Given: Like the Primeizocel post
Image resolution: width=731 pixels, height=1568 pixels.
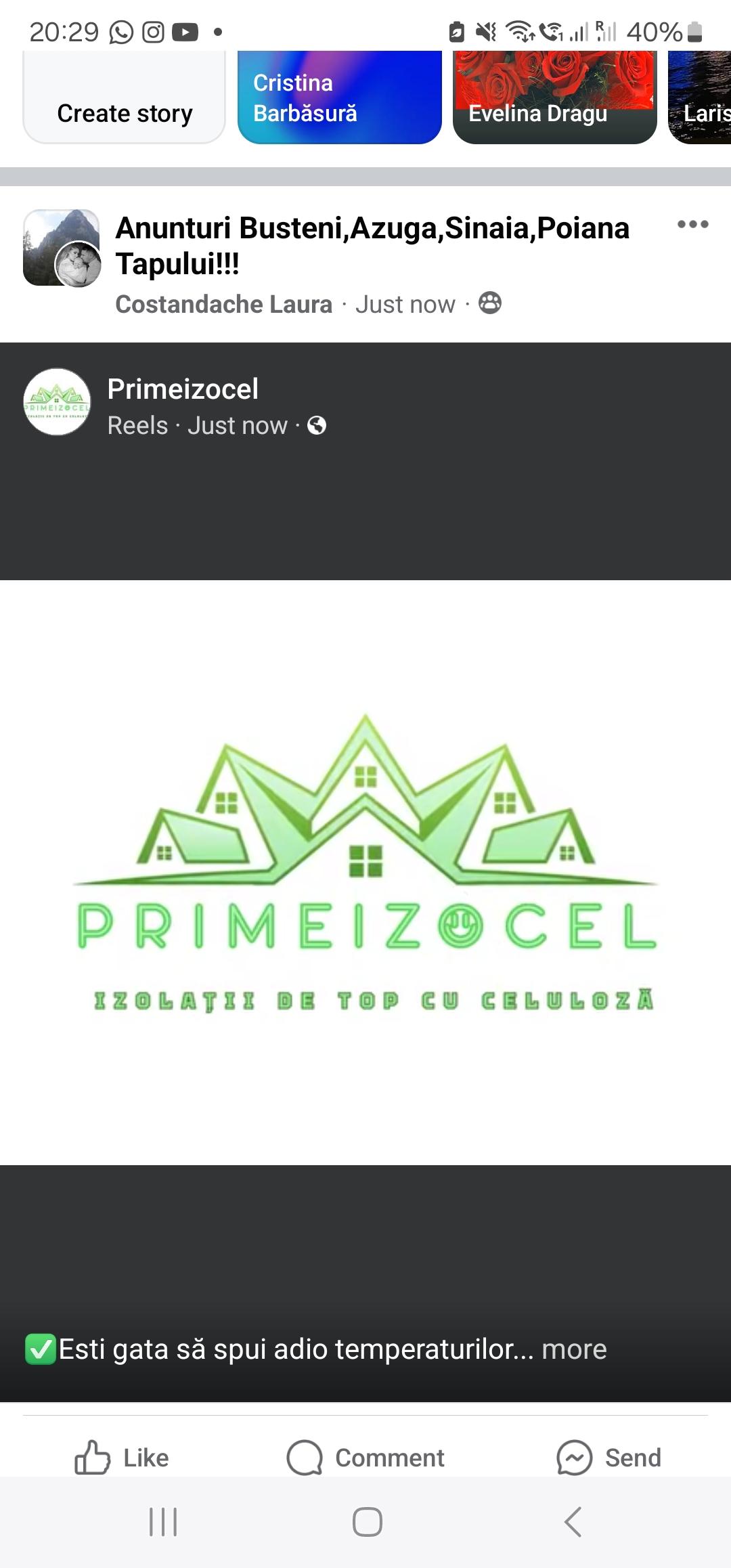Looking at the screenshot, I should (122, 1458).
